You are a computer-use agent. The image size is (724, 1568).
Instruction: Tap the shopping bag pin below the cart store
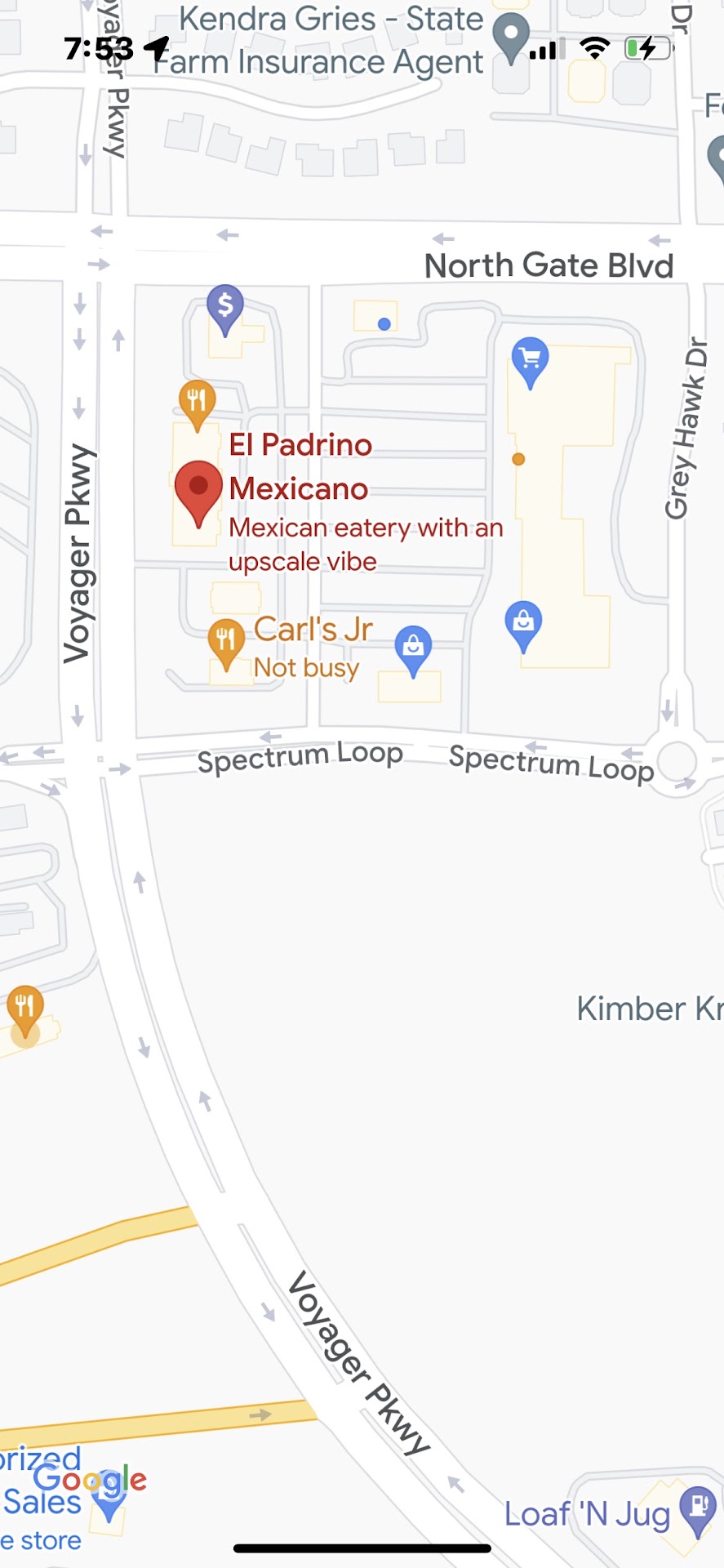(x=524, y=622)
